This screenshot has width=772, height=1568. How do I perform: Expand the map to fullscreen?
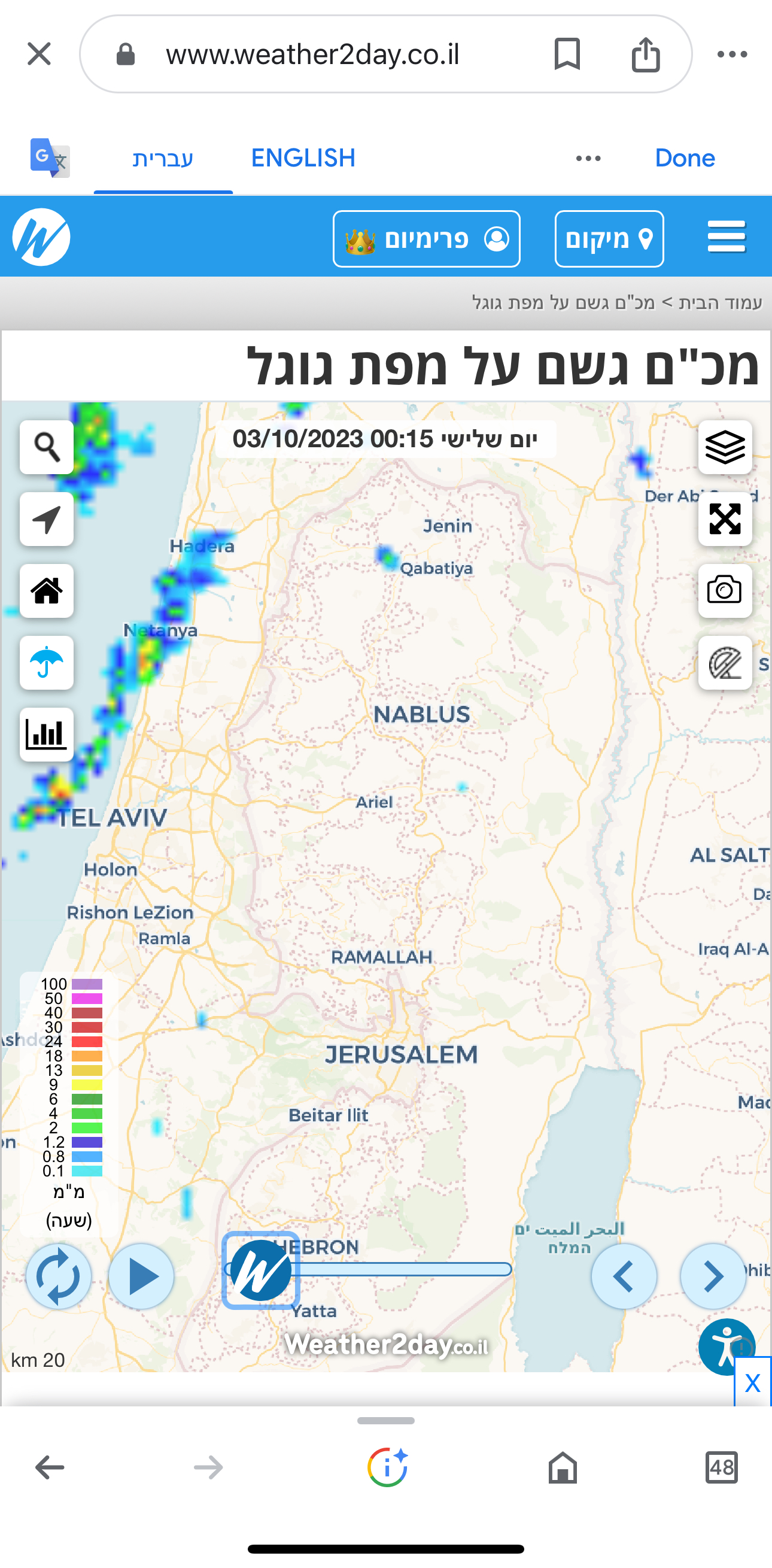point(725,518)
